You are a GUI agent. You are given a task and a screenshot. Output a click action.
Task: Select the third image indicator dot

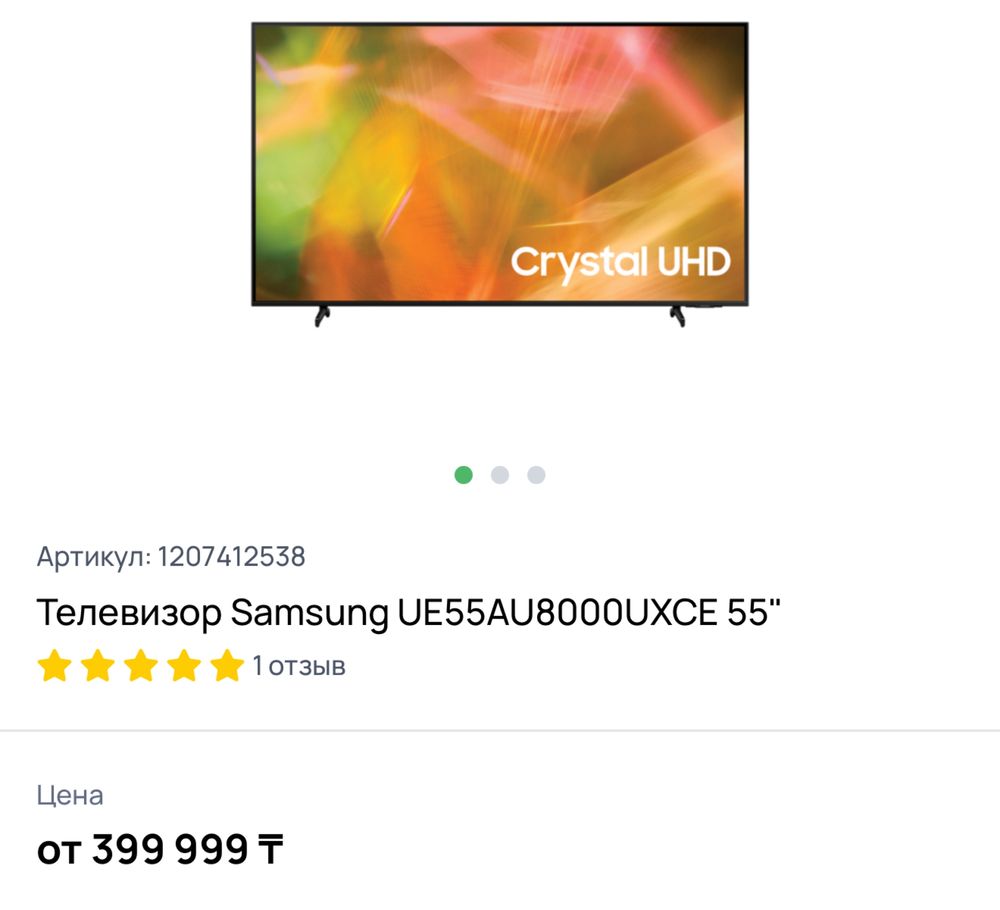coord(536,475)
